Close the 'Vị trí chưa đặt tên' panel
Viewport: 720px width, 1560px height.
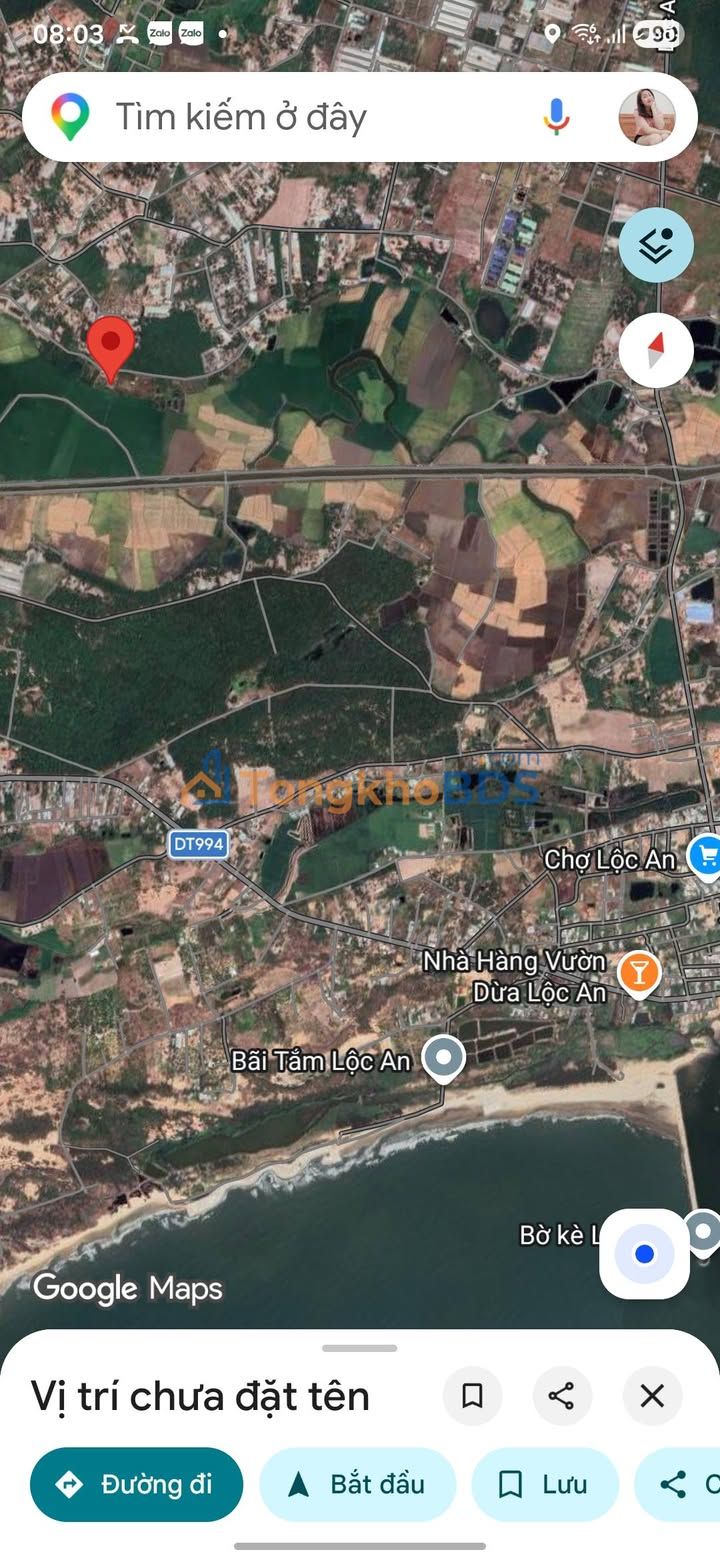click(x=652, y=1395)
